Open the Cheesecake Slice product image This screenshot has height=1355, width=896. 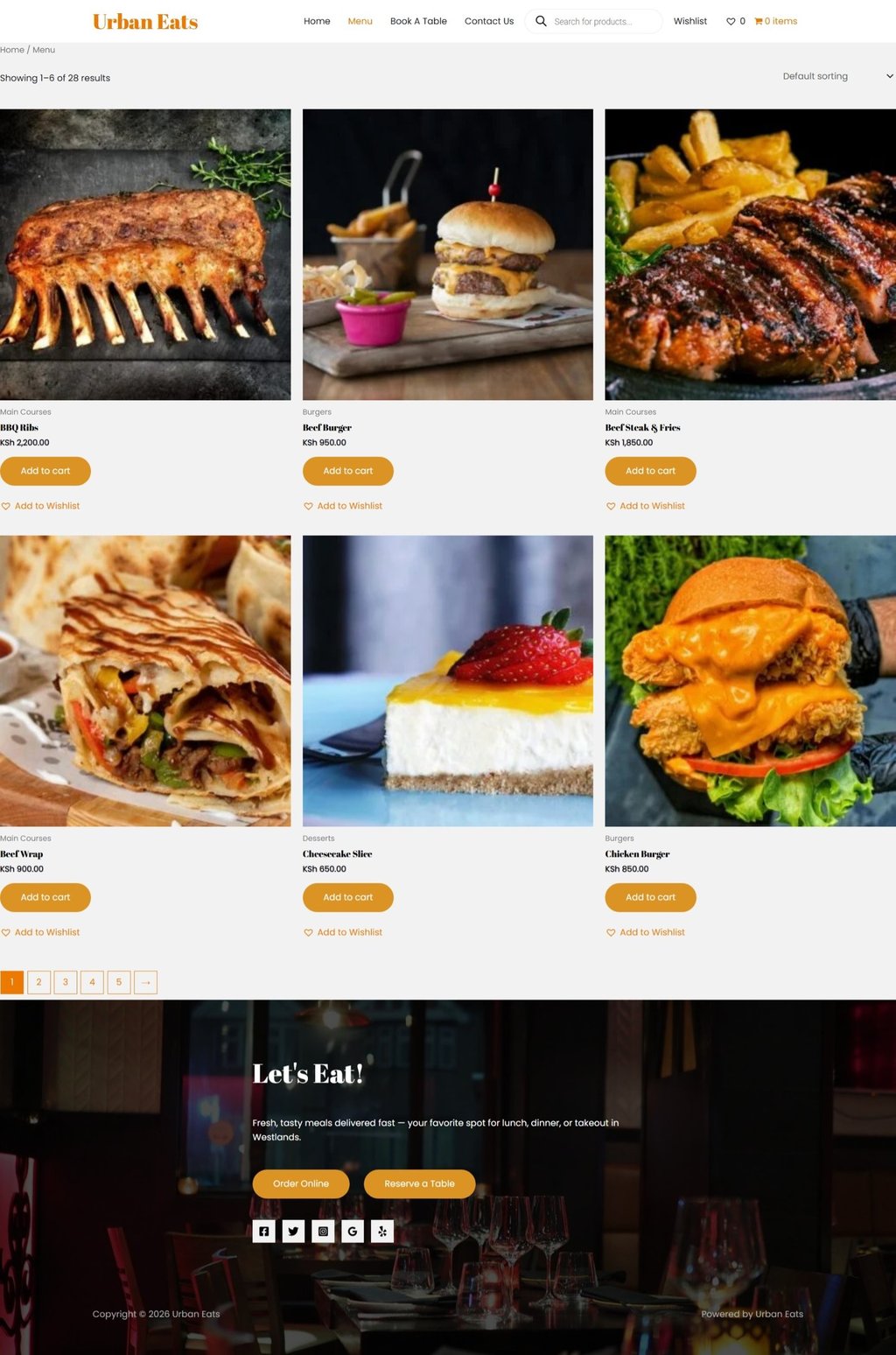tap(447, 680)
